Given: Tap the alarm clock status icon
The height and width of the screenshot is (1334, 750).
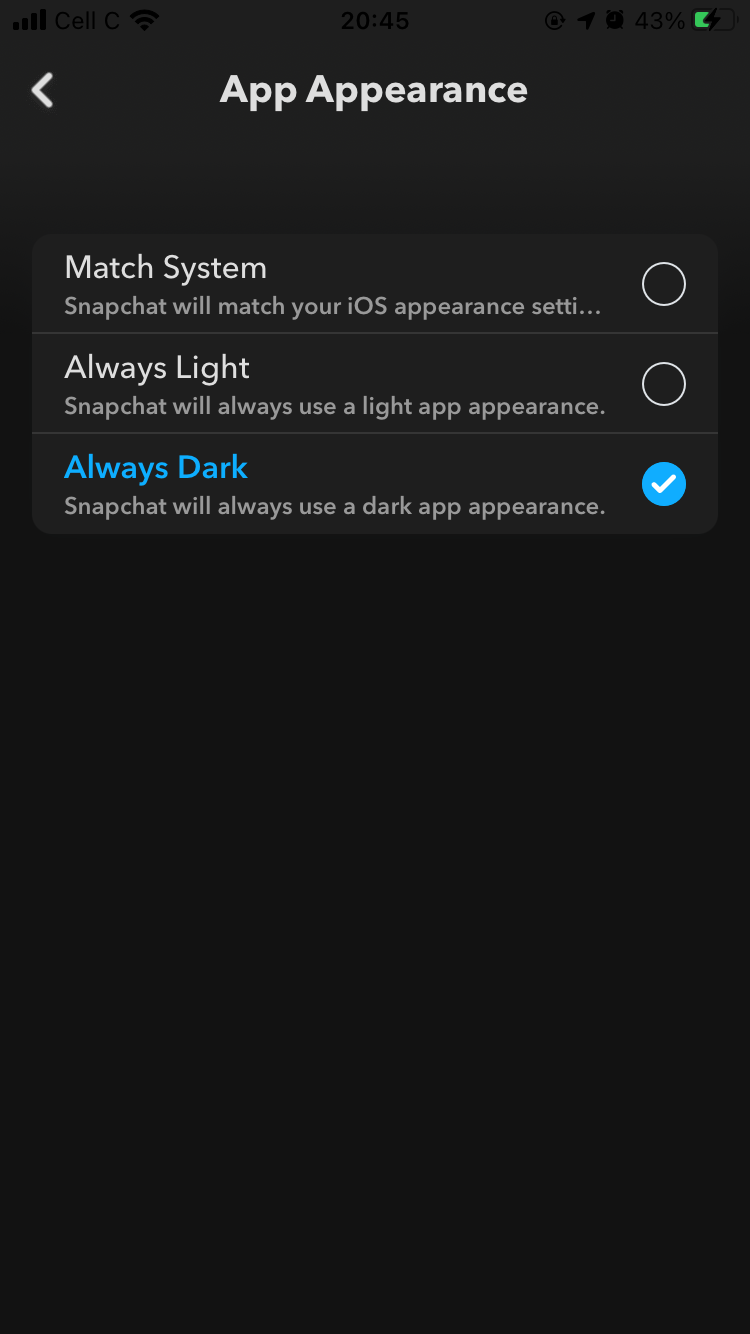Looking at the screenshot, I should pyautogui.click(x=617, y=18).
